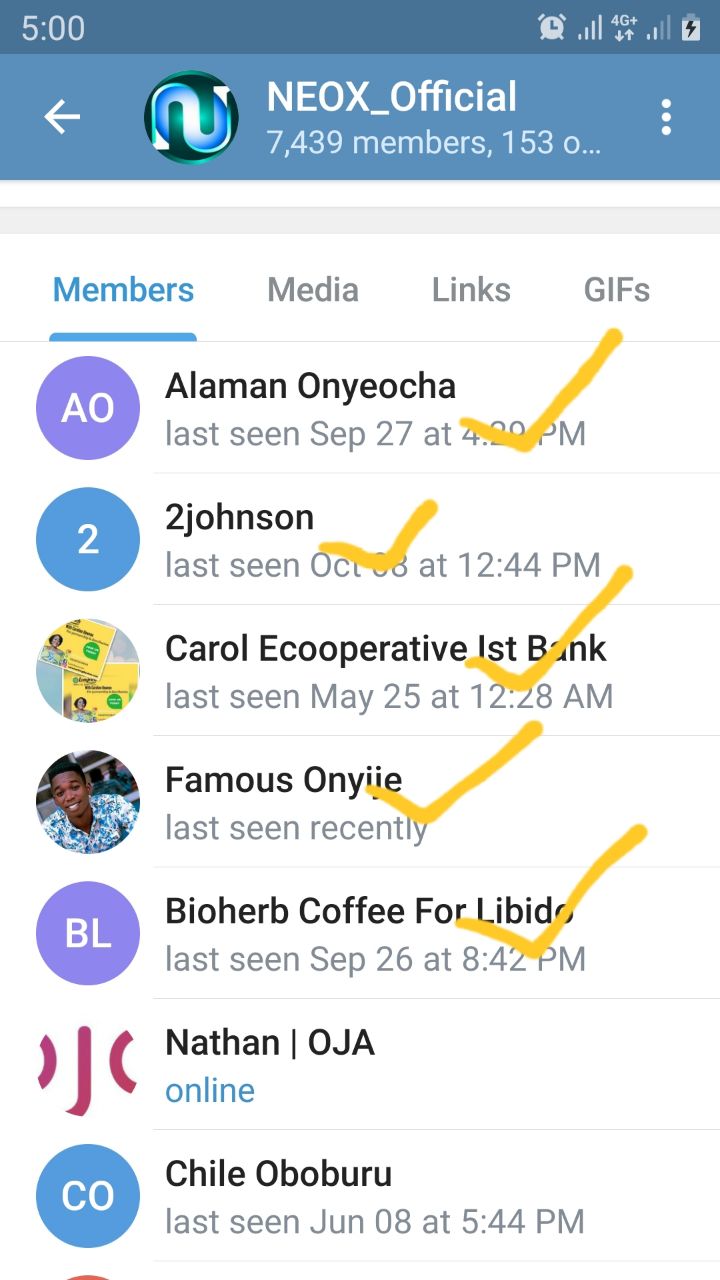
Task: Switch to the Media tab
Action: [313, 290]
